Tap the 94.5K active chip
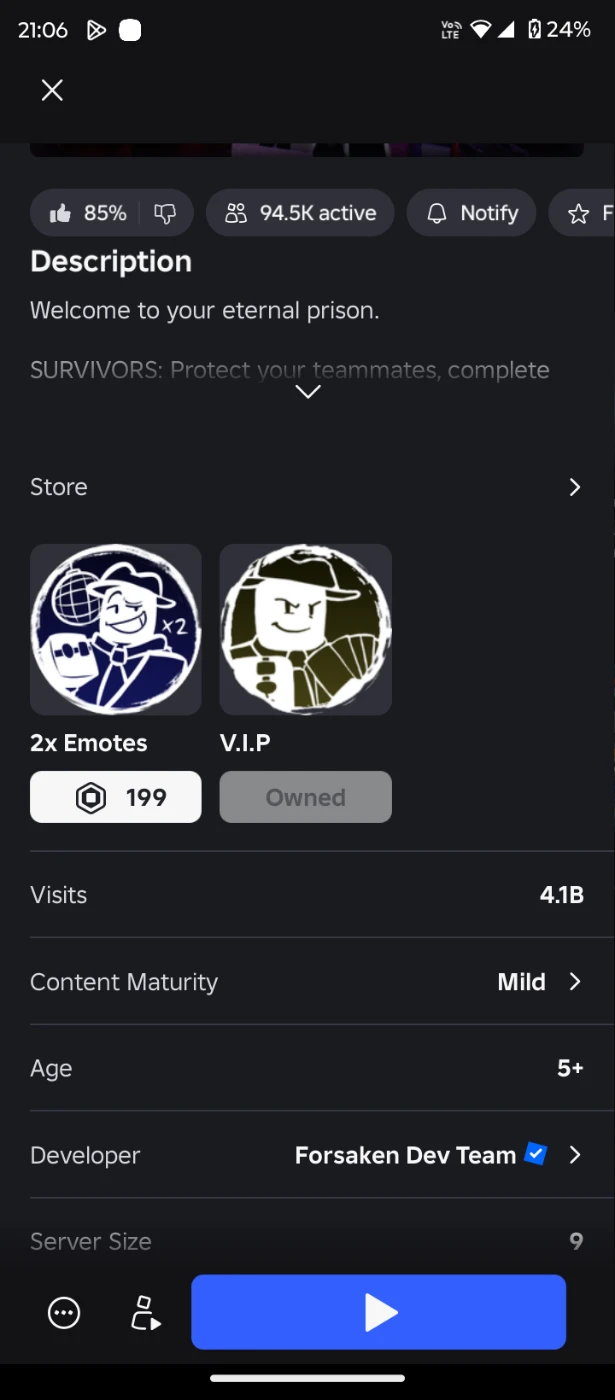 300,213
